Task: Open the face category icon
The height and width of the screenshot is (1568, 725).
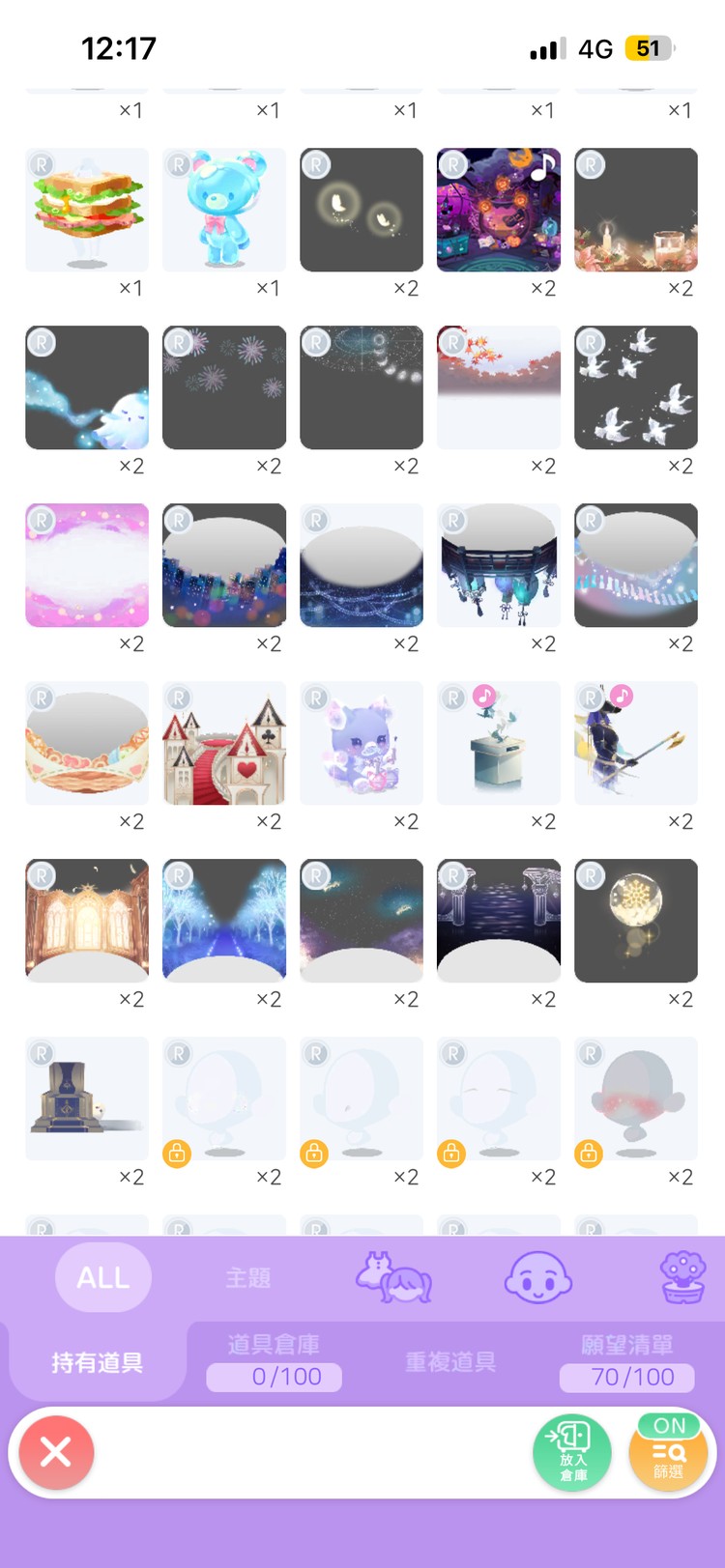Action: [538, 1277]
